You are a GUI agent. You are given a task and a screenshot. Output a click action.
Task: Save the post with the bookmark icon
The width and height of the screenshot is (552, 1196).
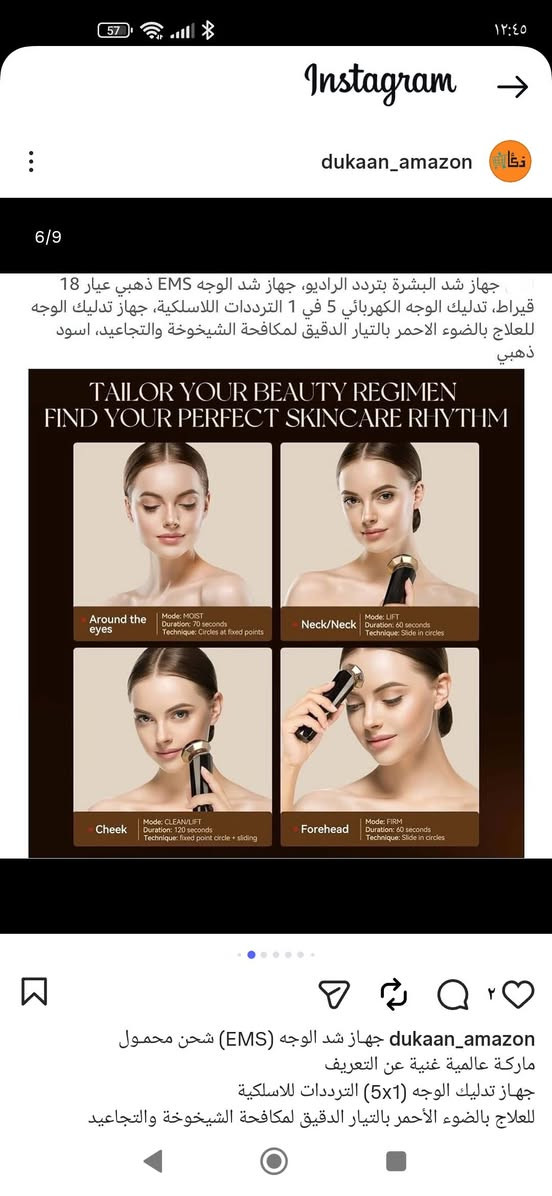[34, 992]
